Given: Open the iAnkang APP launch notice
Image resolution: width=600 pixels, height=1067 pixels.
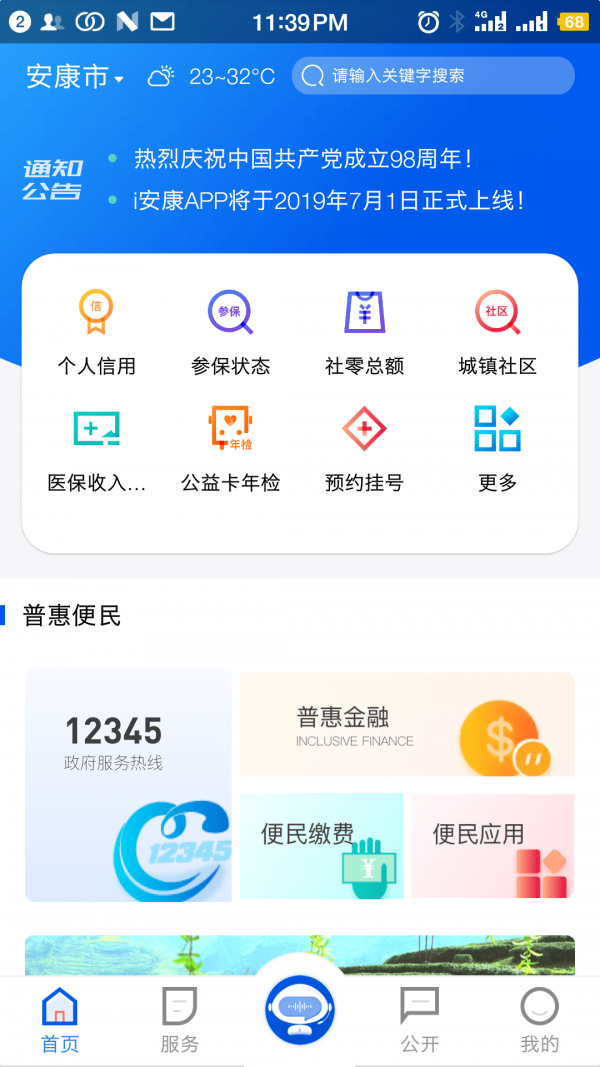Looking at the screenshot, I should 328,201.
